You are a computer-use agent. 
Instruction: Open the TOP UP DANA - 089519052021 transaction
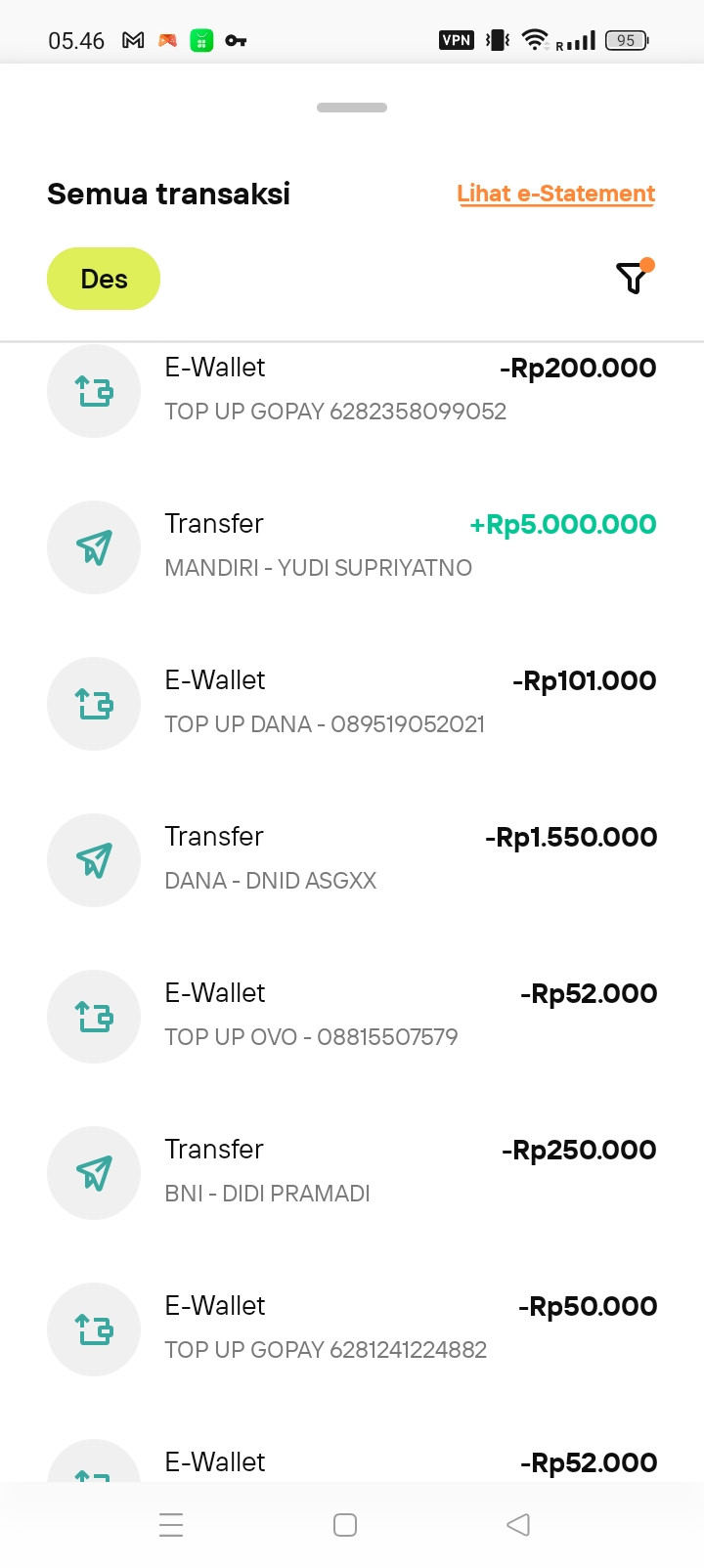[x=352, y=703]
